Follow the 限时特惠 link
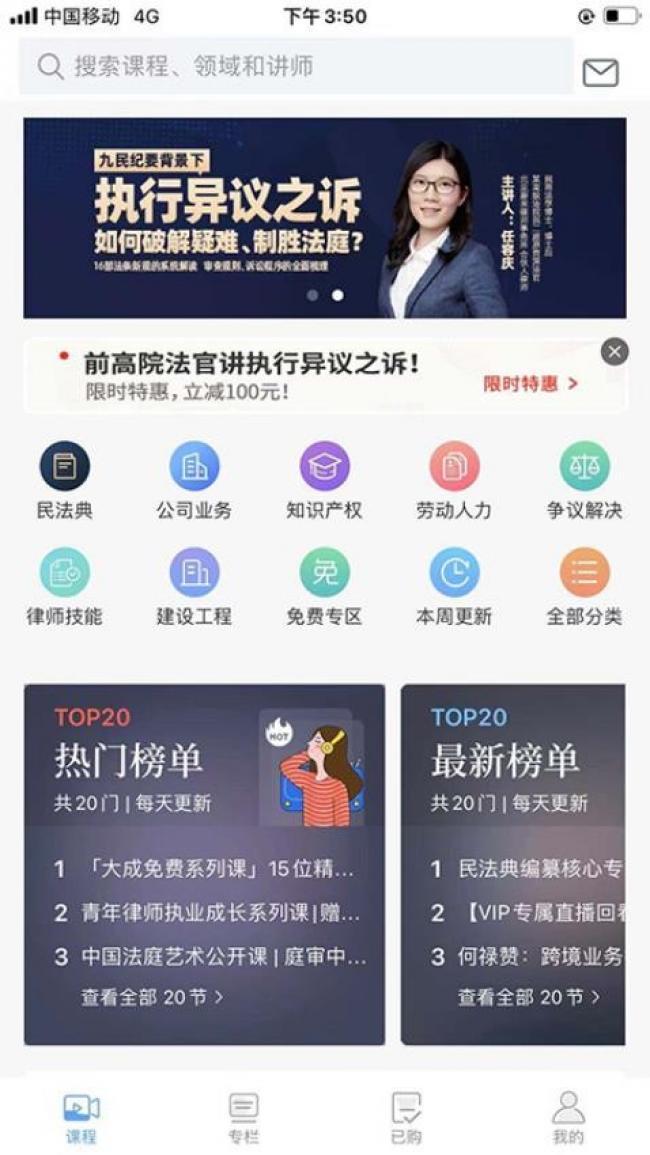This screenshot has height=1155, width=650. click(x=530, y=384)
